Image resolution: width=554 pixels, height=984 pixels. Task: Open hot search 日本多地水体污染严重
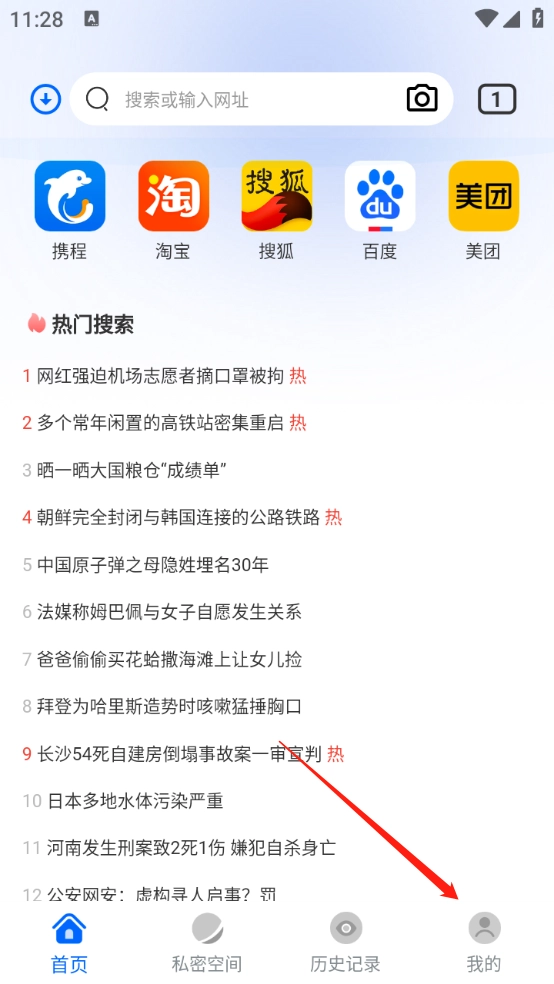click(136, 801)
